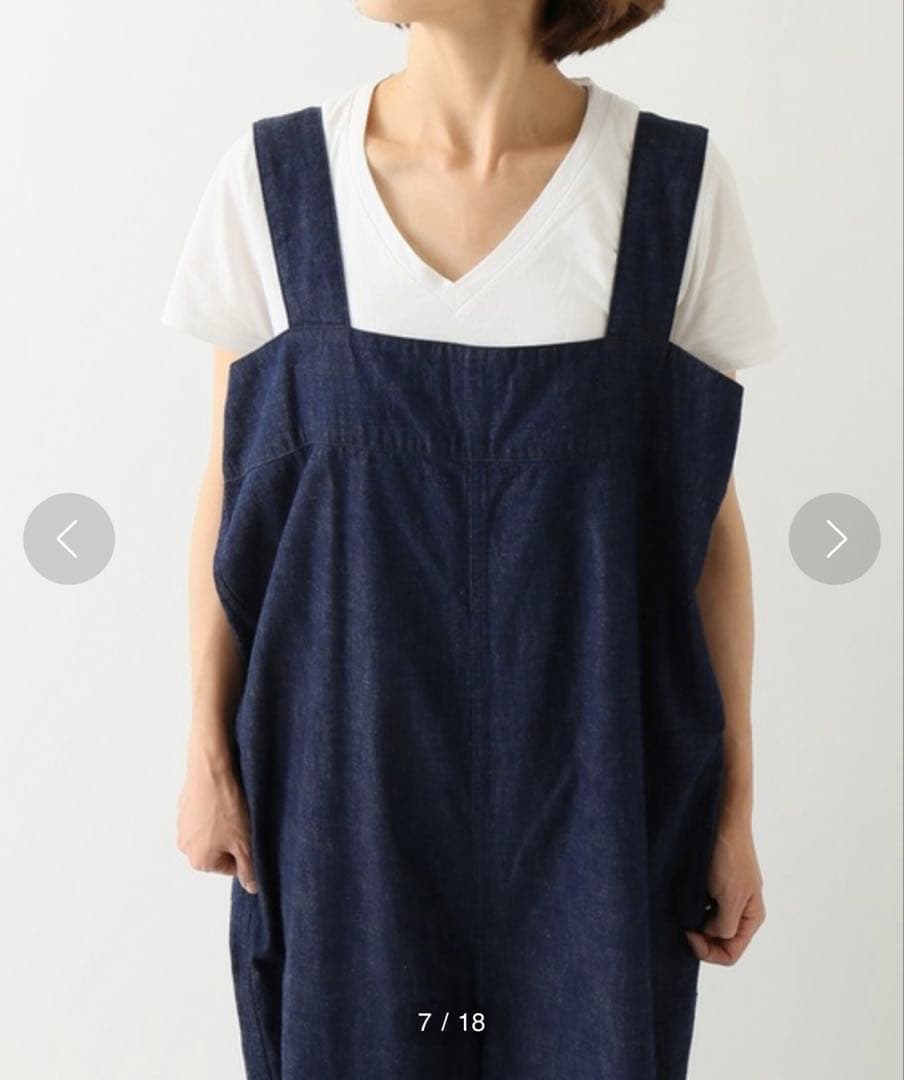This screenshot has height=1080, width=904.
Task: Advance to the next product photo
Action: [834, 539]
